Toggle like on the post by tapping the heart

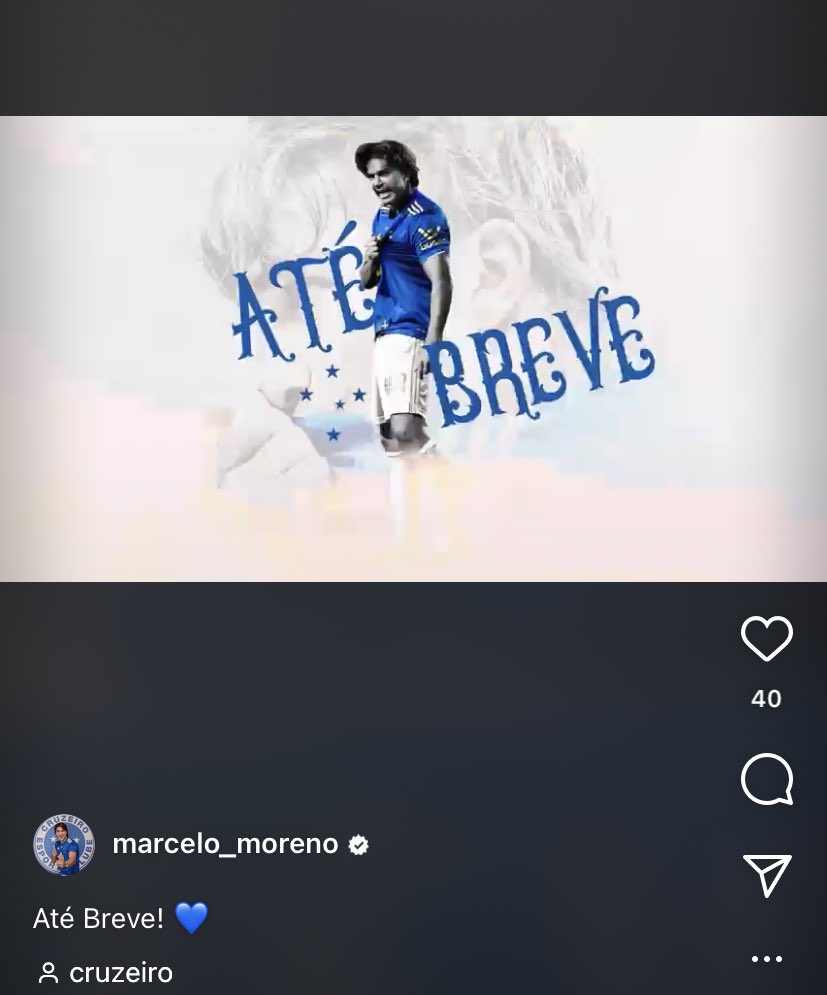766,638
